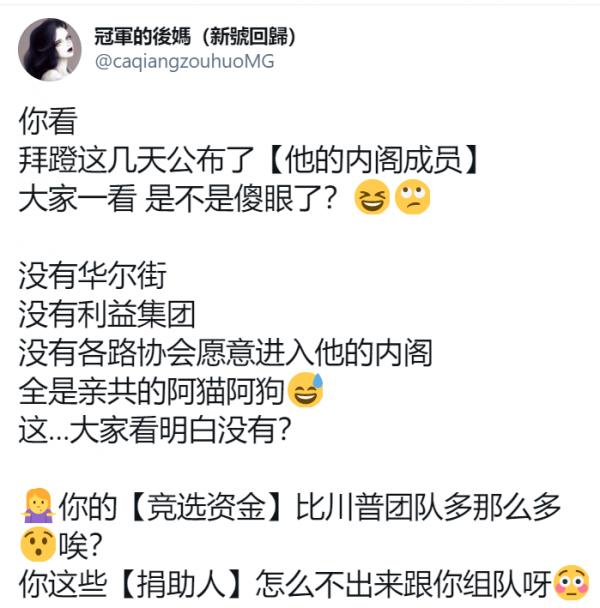
Task: Open the profile picture of 冠軍的後媽
Action: (50, 50)
